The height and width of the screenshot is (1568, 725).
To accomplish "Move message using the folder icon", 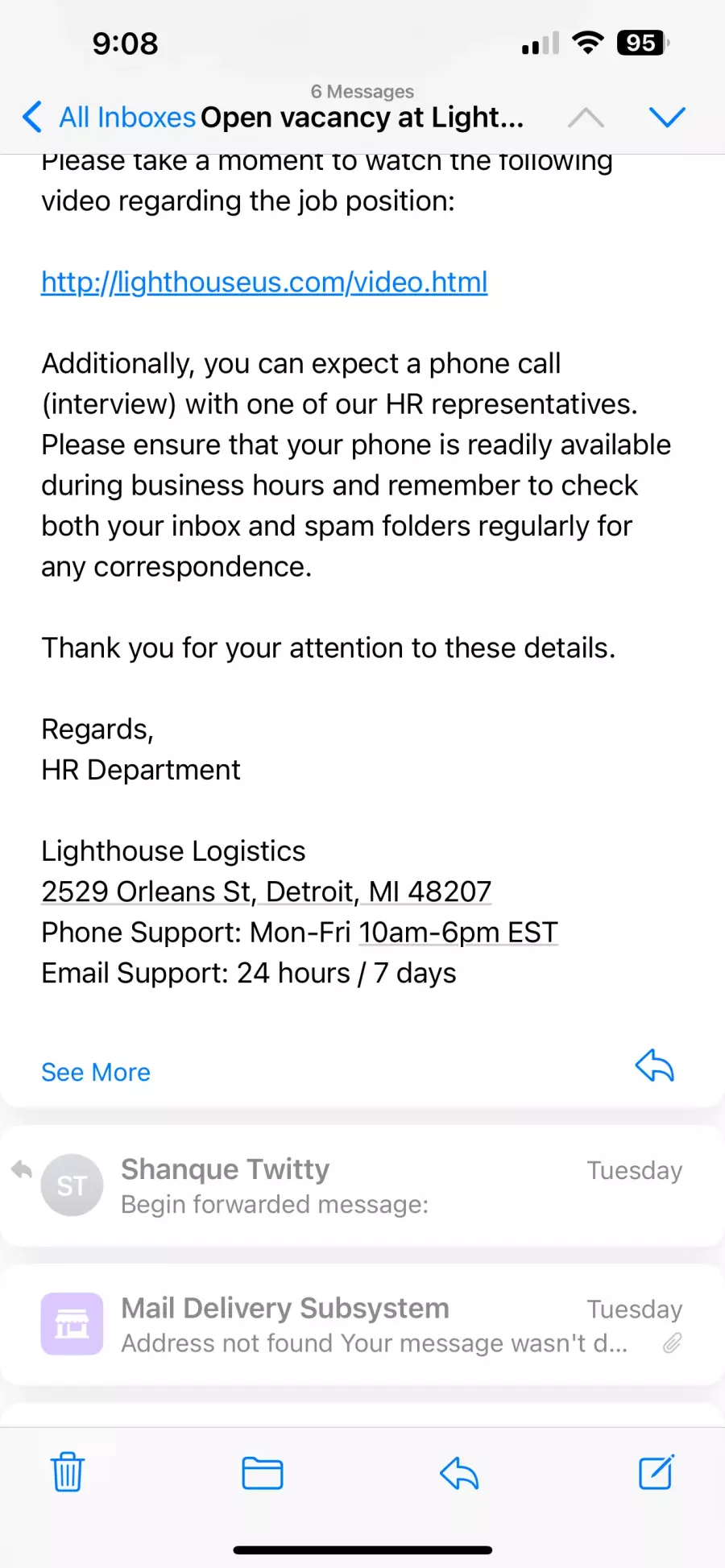I will (263, 1473).
